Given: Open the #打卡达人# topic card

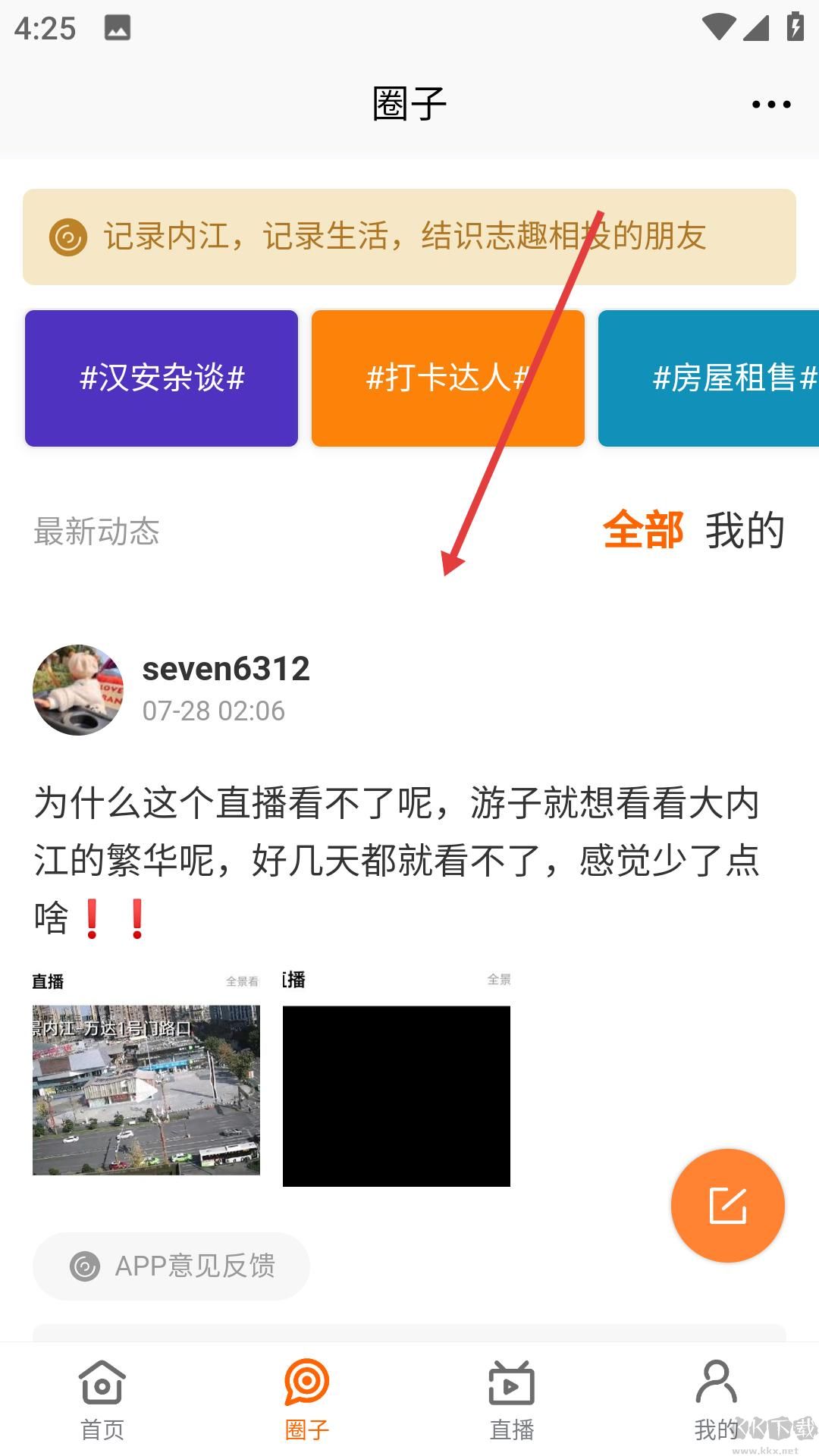Looking at the screenshot, I should (x=447, y=378).
